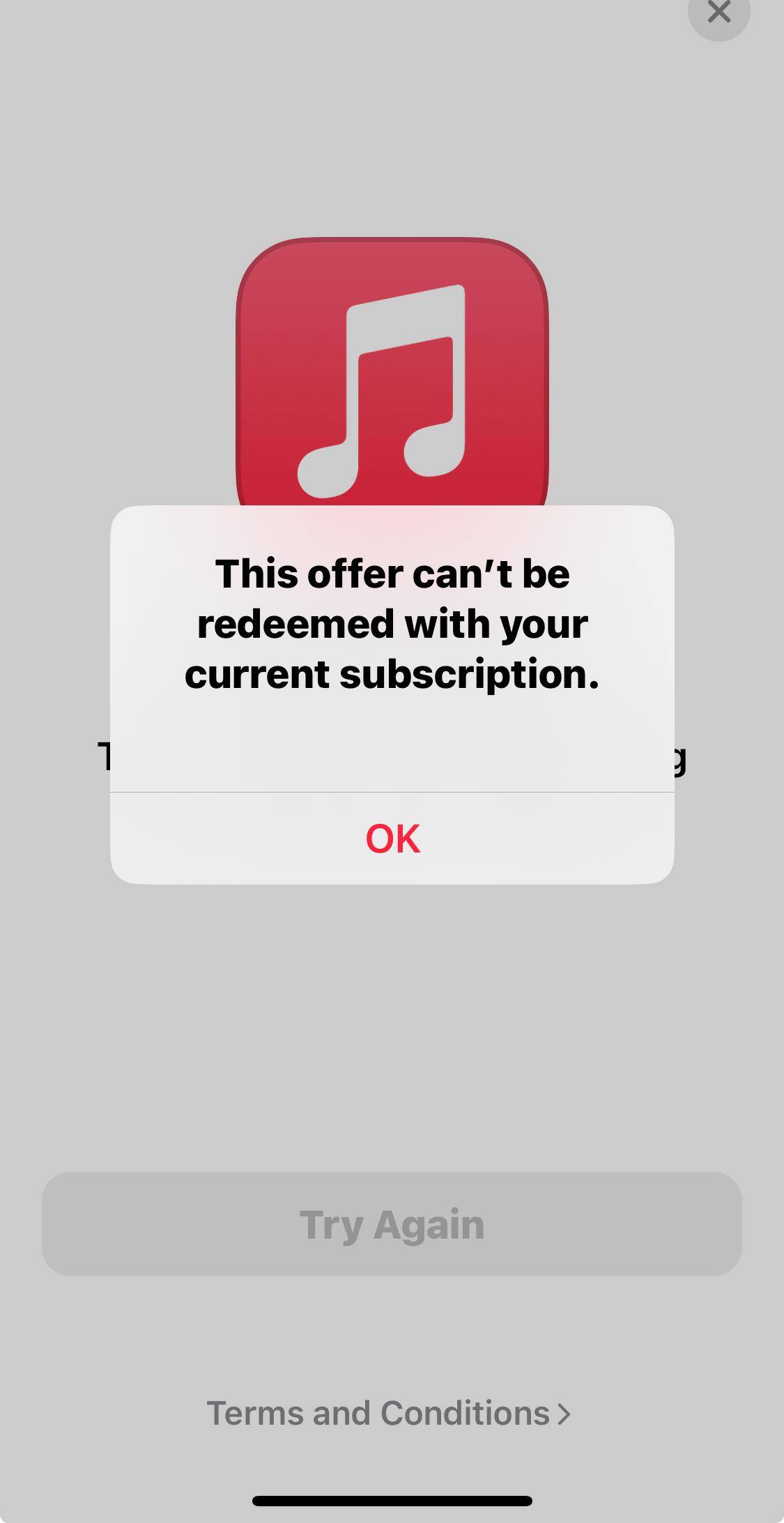Close the offer screen with the X
This screenshot has height=1523, width=784.
tap(718, 13)
